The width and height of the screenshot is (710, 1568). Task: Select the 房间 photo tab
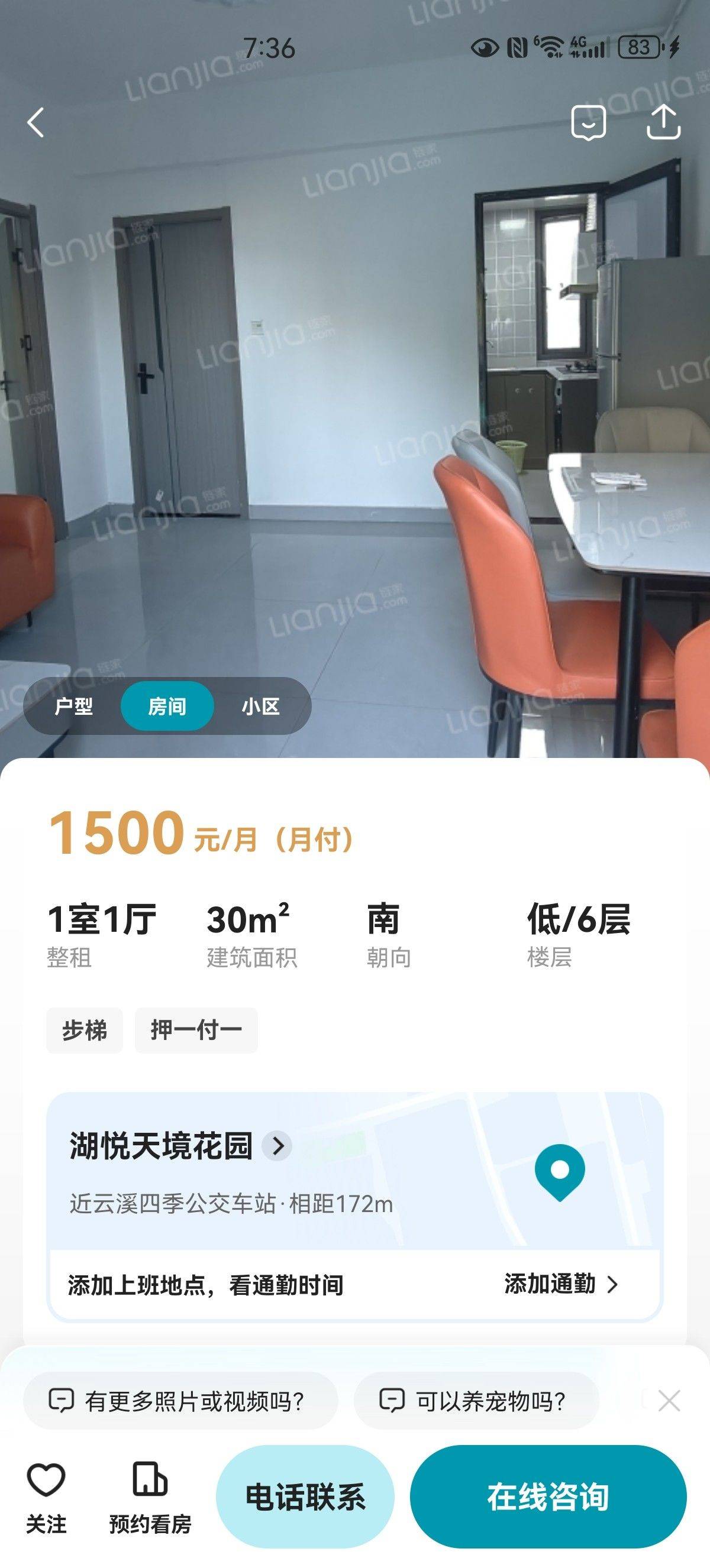(x=167, y=706)
